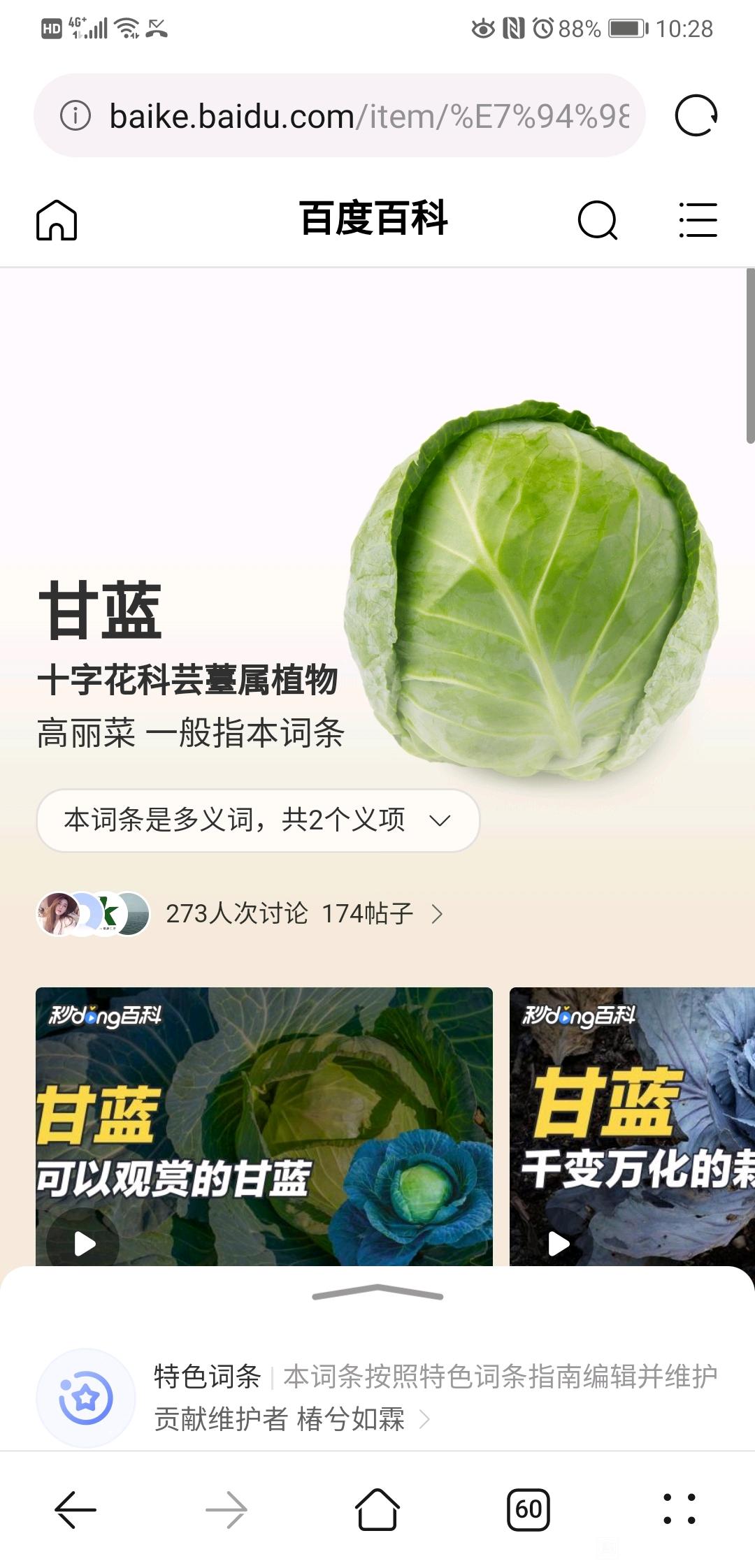Expand the bottom sheet drag handle

377,1294
